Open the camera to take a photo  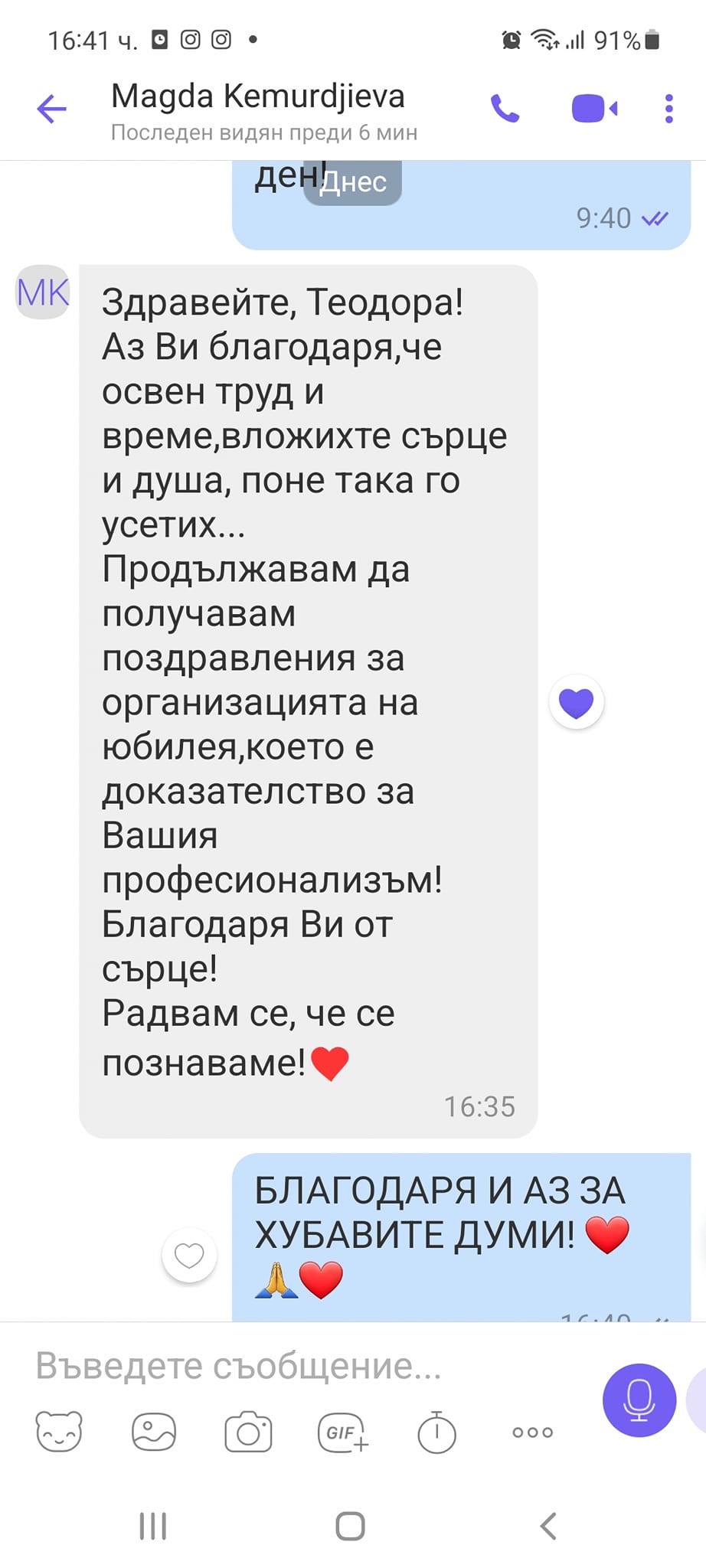click(x=248, y=1432)
